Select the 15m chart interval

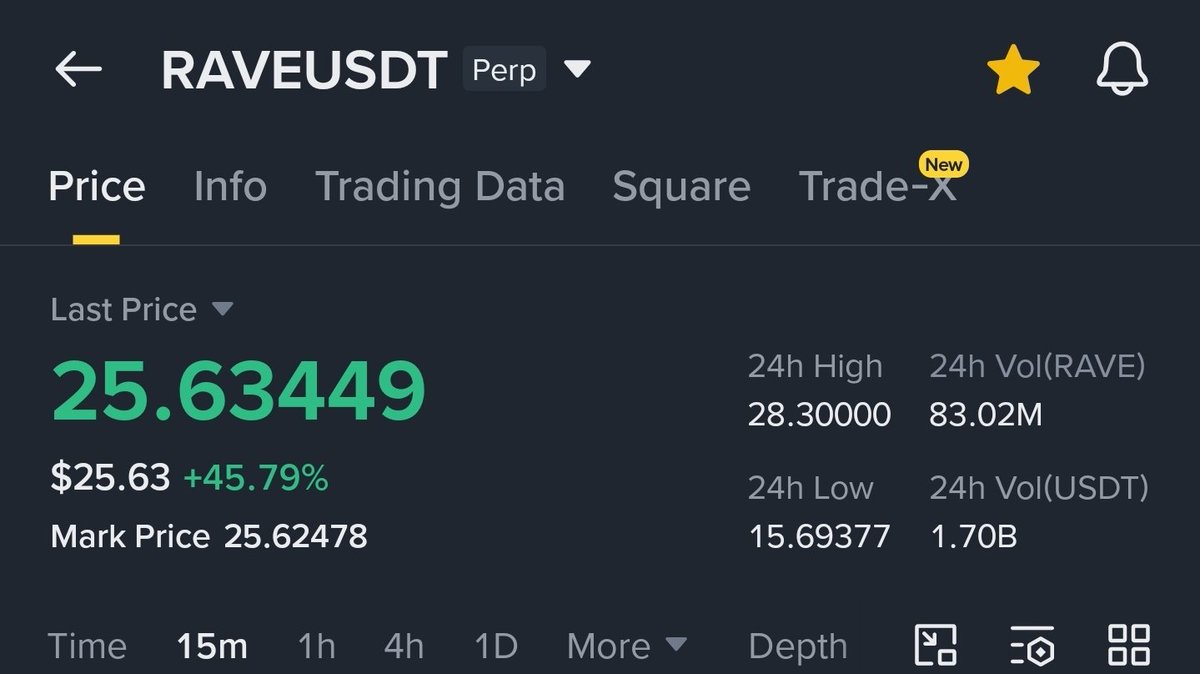[212, 646]
